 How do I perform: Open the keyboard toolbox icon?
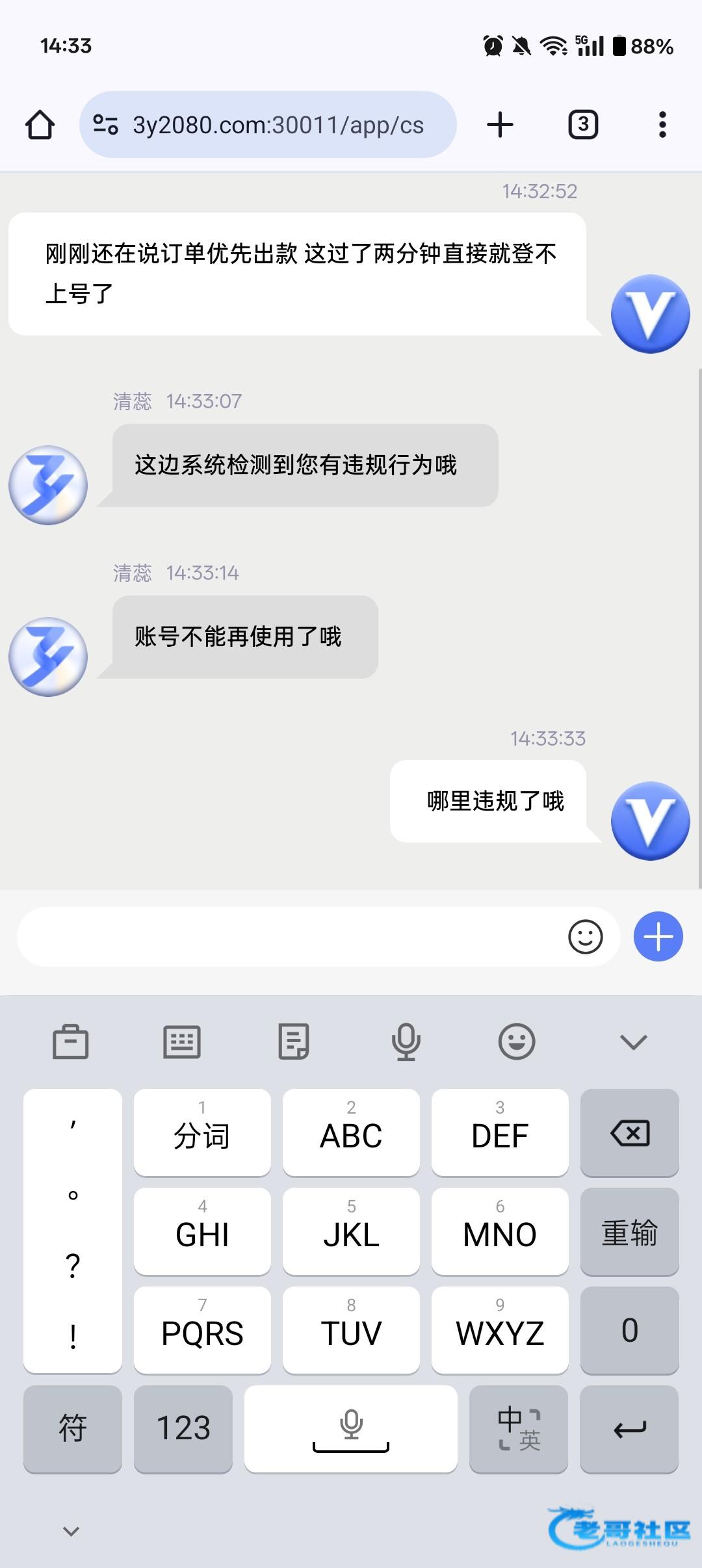pyautogui.click(x=70, y=1042)
